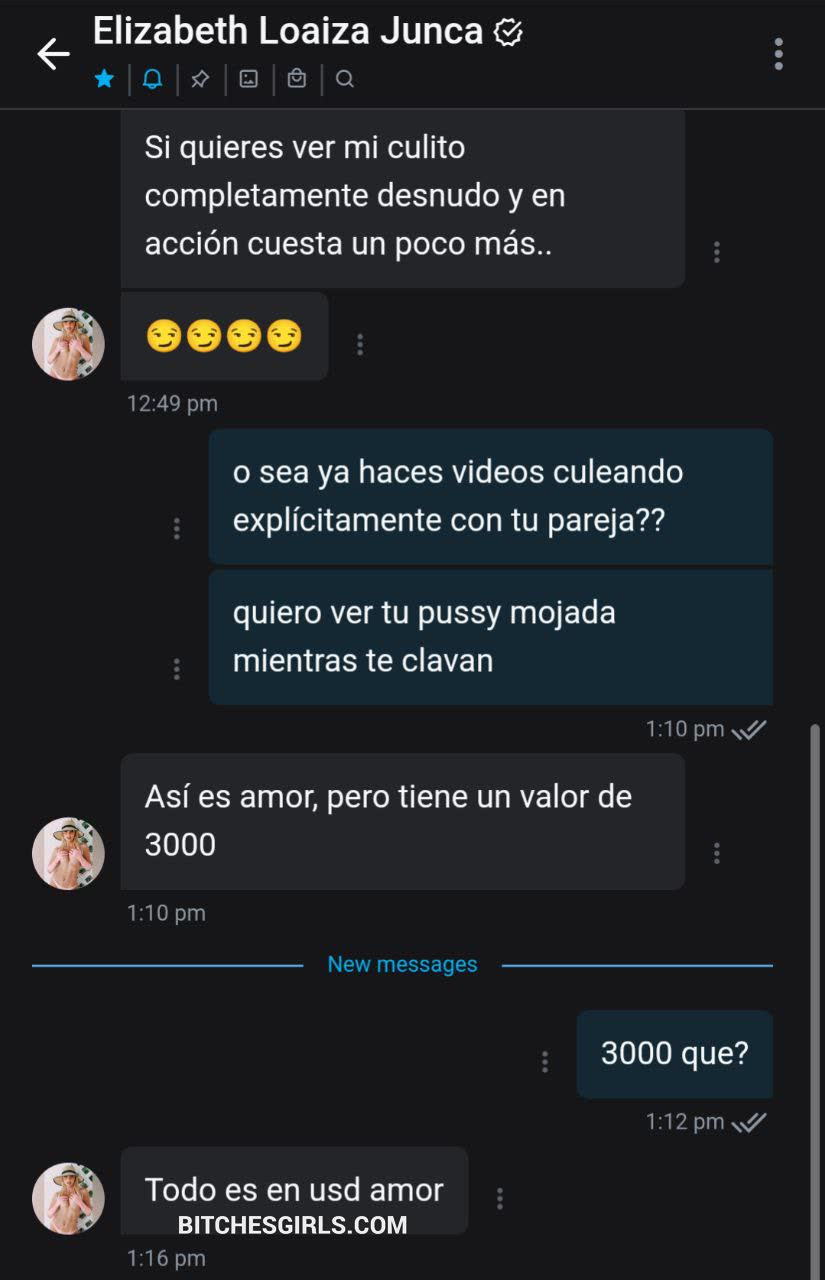Open options for the '3000 que?' message
This screenshot has height=1280, width=825.
545,1062
